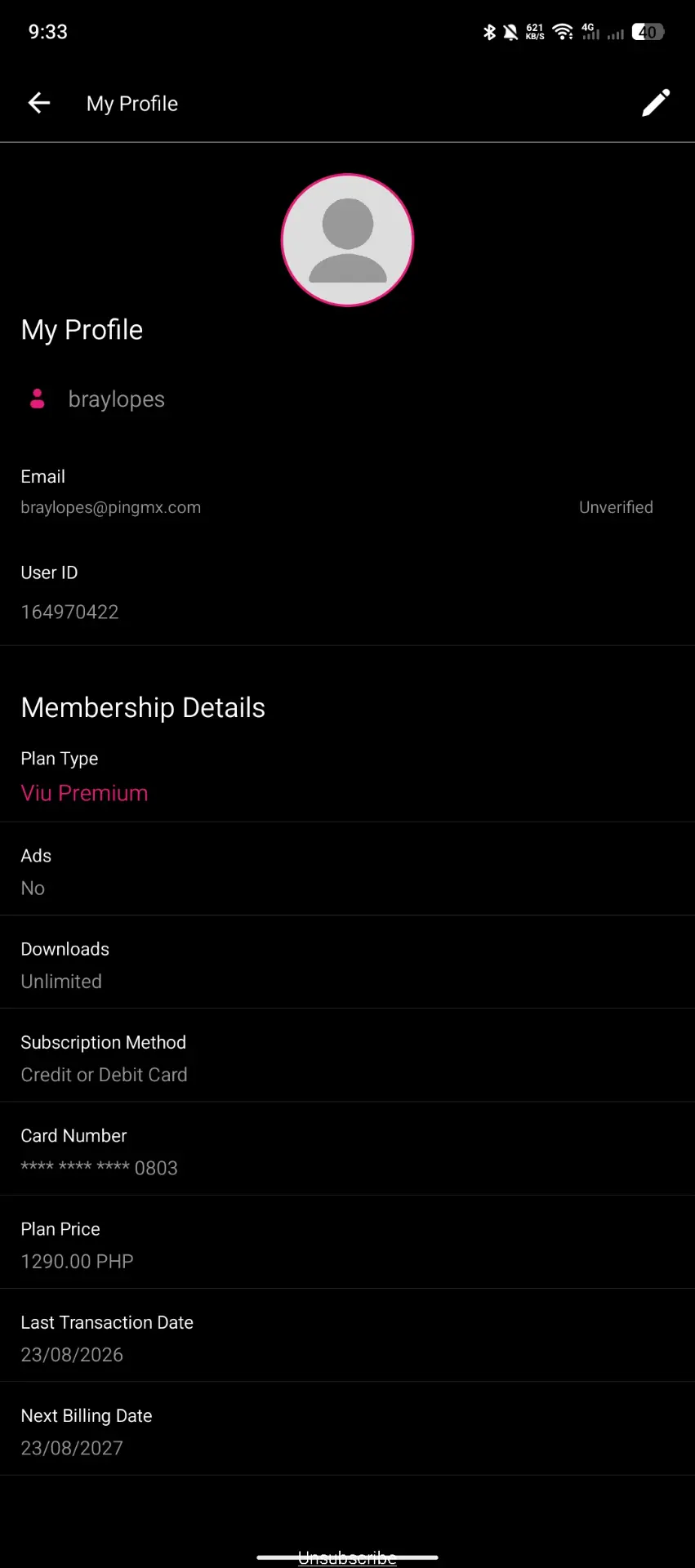Tap Unverified next to the email
Viewport: 695px width, 1568px height.
616,507
